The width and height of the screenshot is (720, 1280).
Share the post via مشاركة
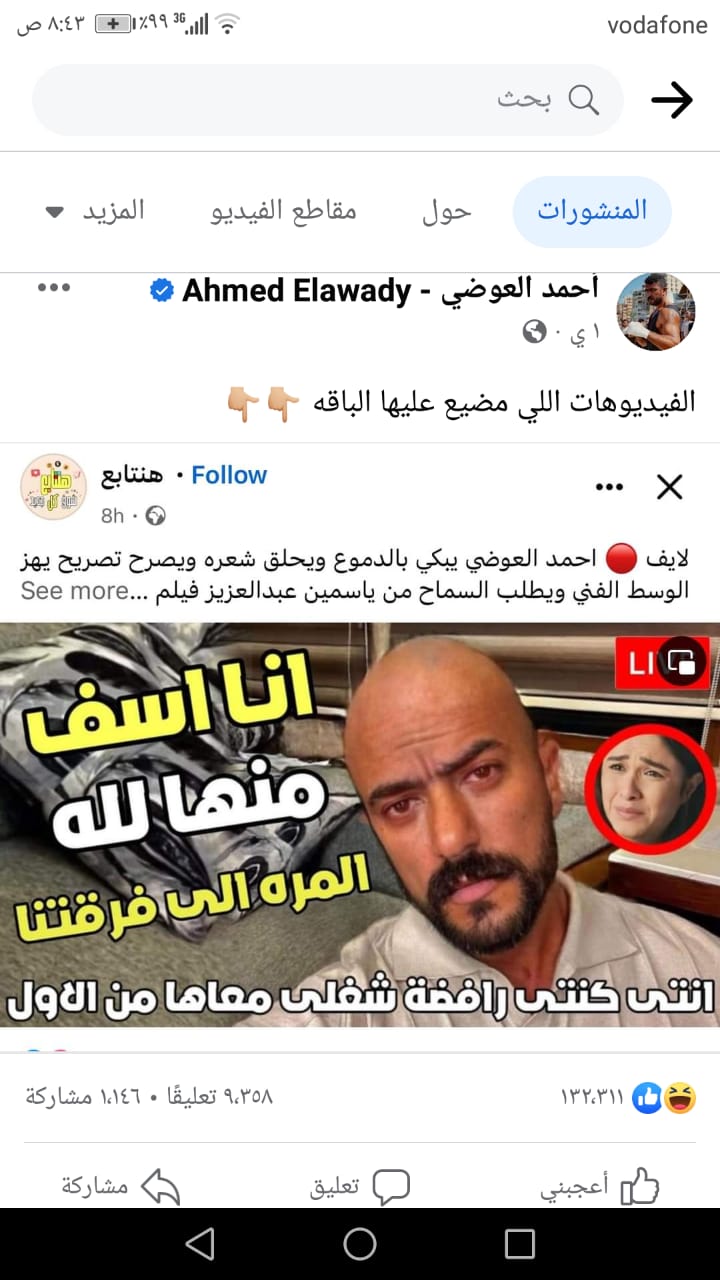(x=120, y=1187)
